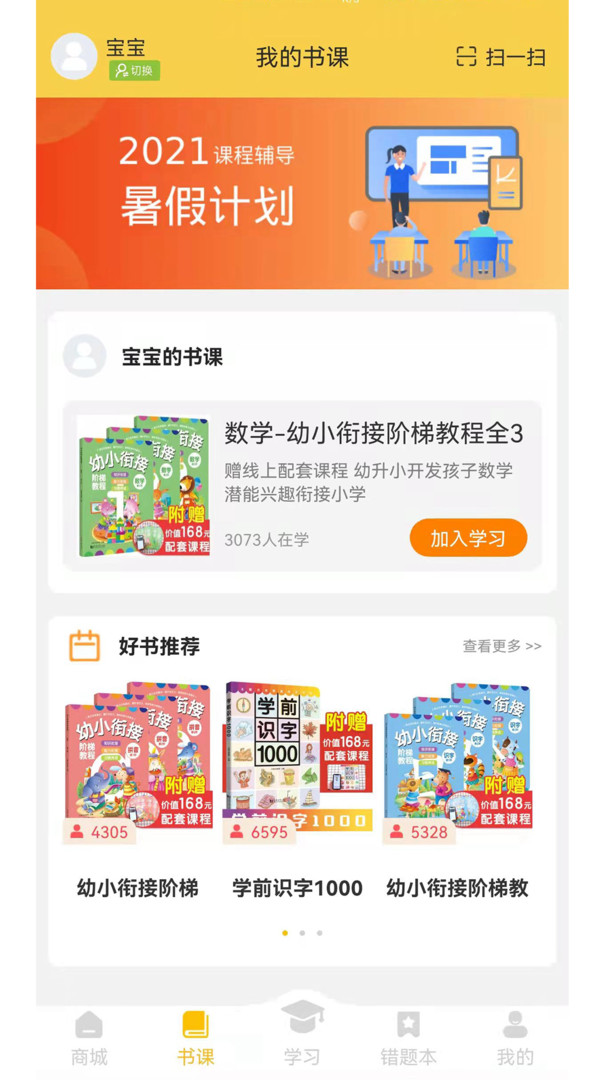Switch to the 我的 tab
The height and width of the screenshot is (1080, 607).
pos(515,1038)
